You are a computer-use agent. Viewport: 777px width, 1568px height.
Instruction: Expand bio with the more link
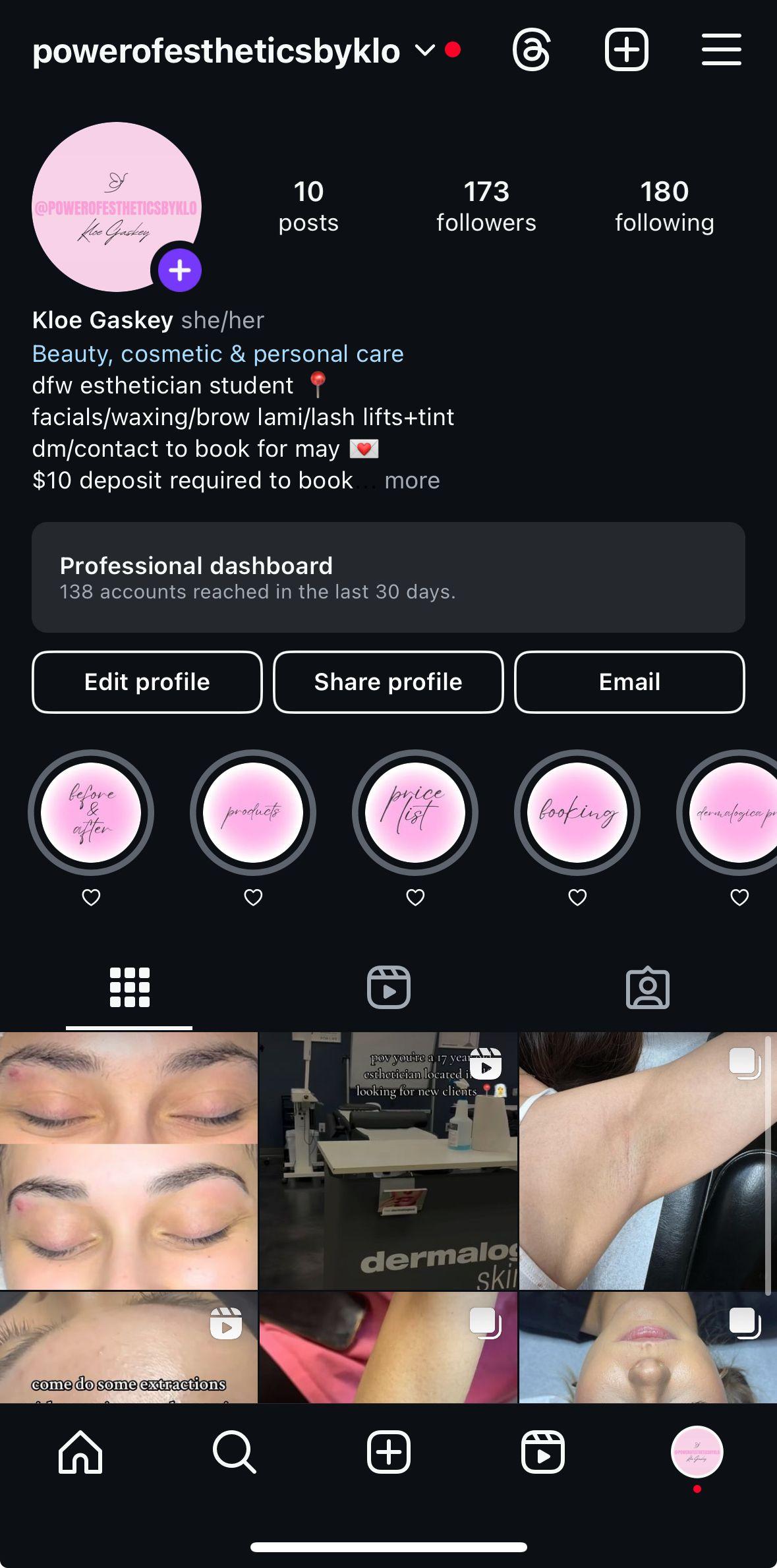(x=412, y=480)
